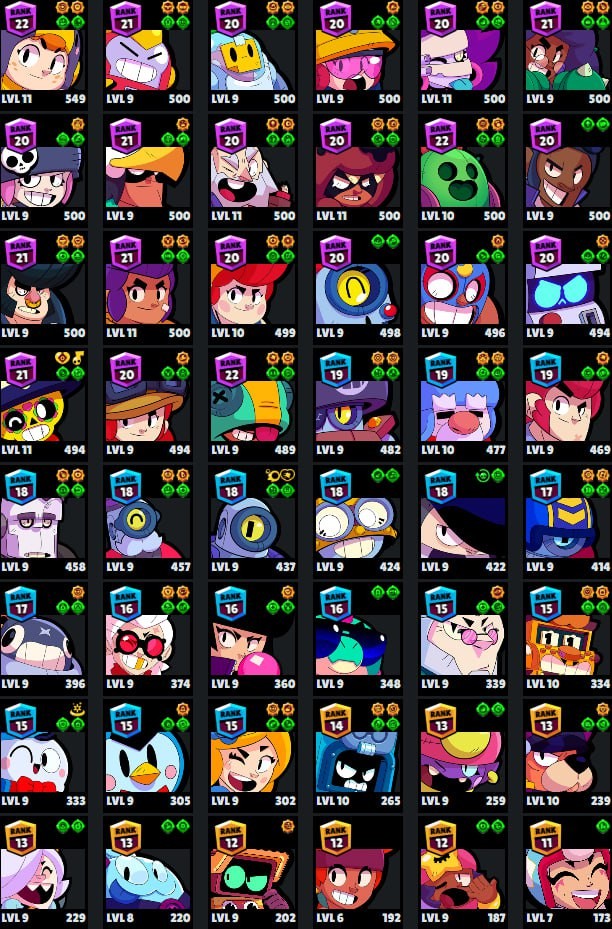Open the brawler tile with 469 trophies
612x929 pixels.
pos(568,403)
